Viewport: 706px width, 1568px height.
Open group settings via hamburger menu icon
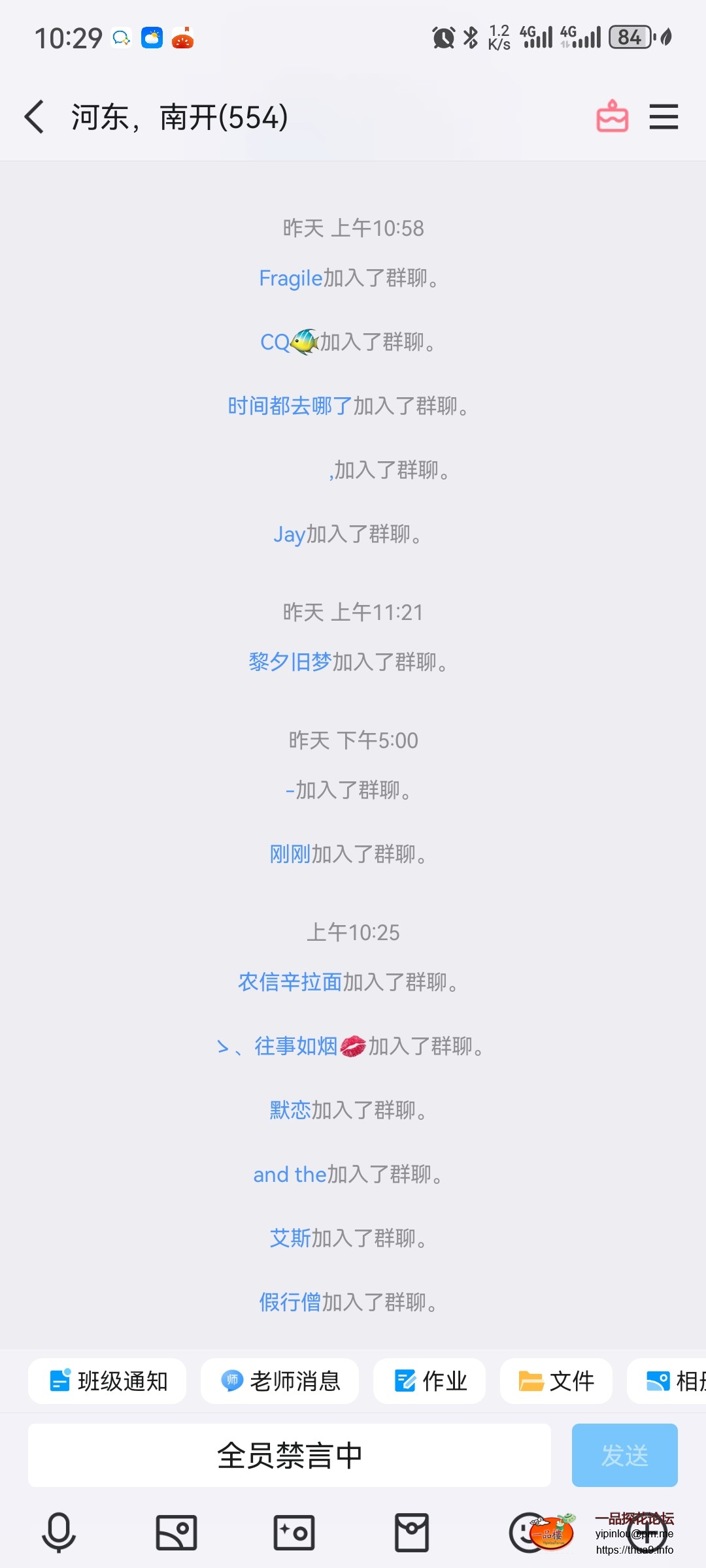click(664, 116)
